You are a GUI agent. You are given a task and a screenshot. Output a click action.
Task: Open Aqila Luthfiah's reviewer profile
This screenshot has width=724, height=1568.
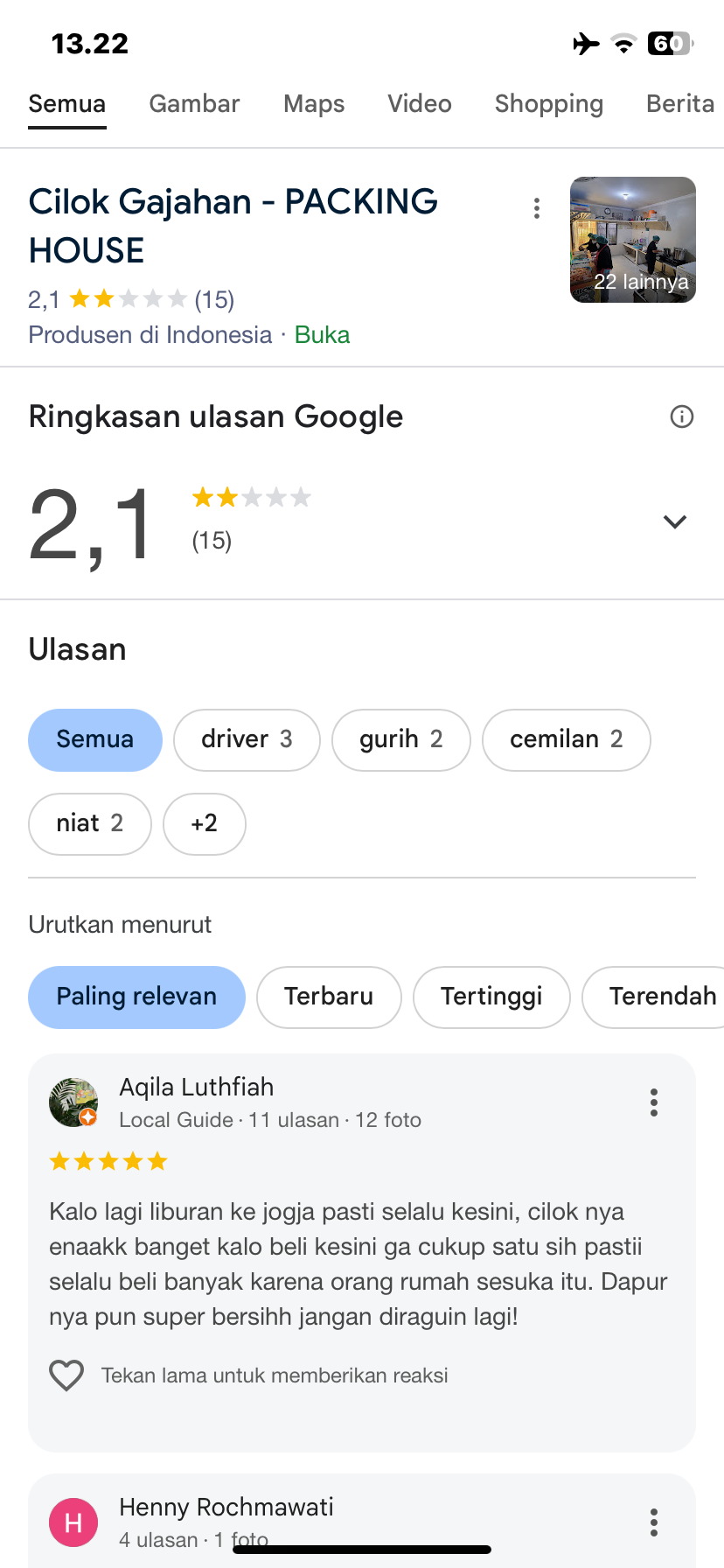[196, 1088]
